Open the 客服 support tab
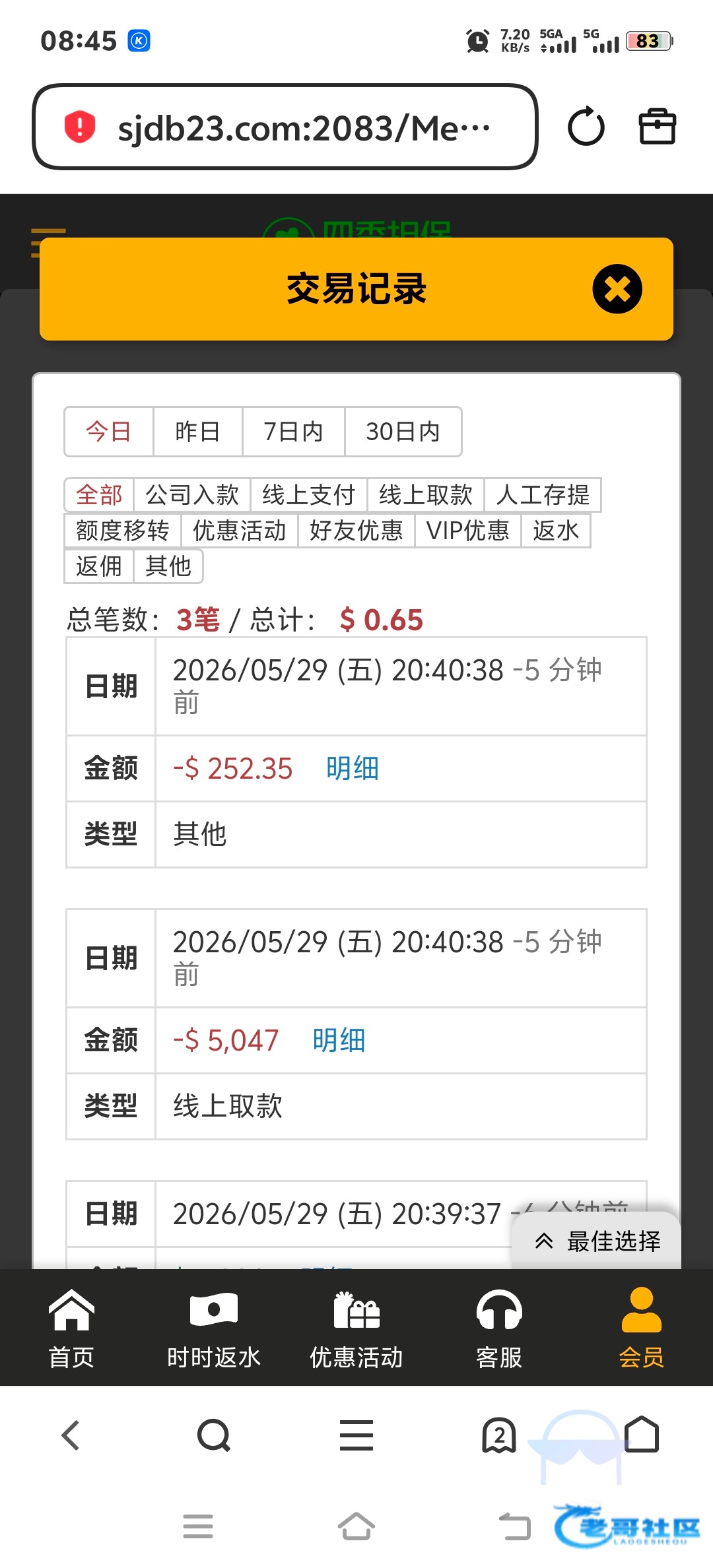This screenshot has width=713, height=1568. pos(499,1328)
